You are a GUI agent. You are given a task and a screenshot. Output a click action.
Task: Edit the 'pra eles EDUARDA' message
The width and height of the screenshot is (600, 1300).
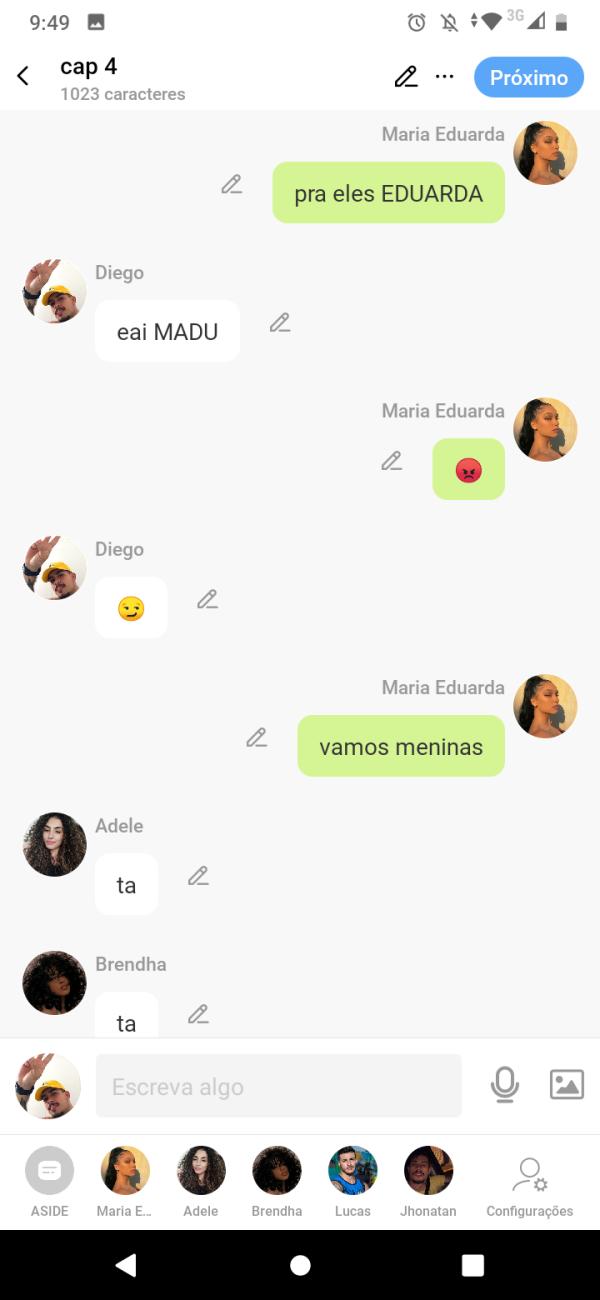click(x=232, y=184)
